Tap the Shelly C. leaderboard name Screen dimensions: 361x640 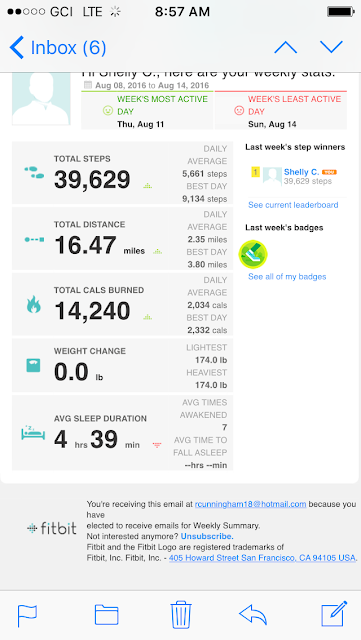coord(301,172)
